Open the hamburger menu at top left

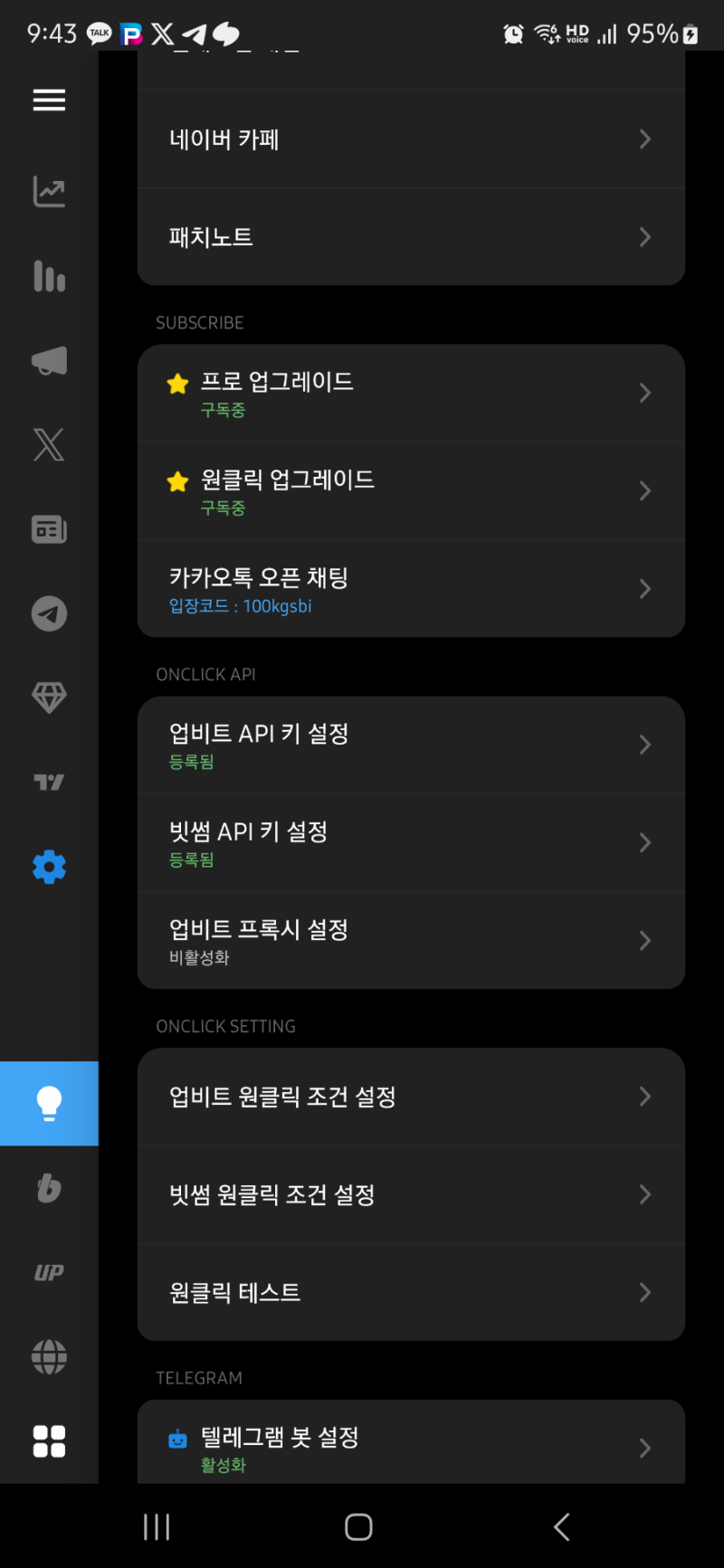pyautogui.click(x=49, y=100)
